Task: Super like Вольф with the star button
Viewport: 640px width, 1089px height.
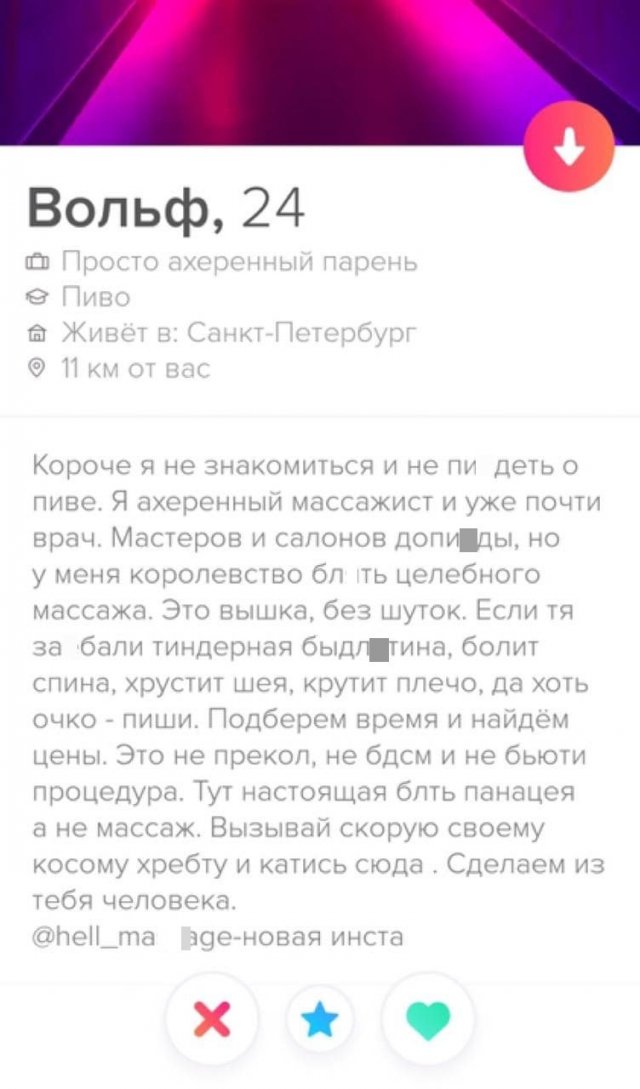Action: tap(320, 1018)
